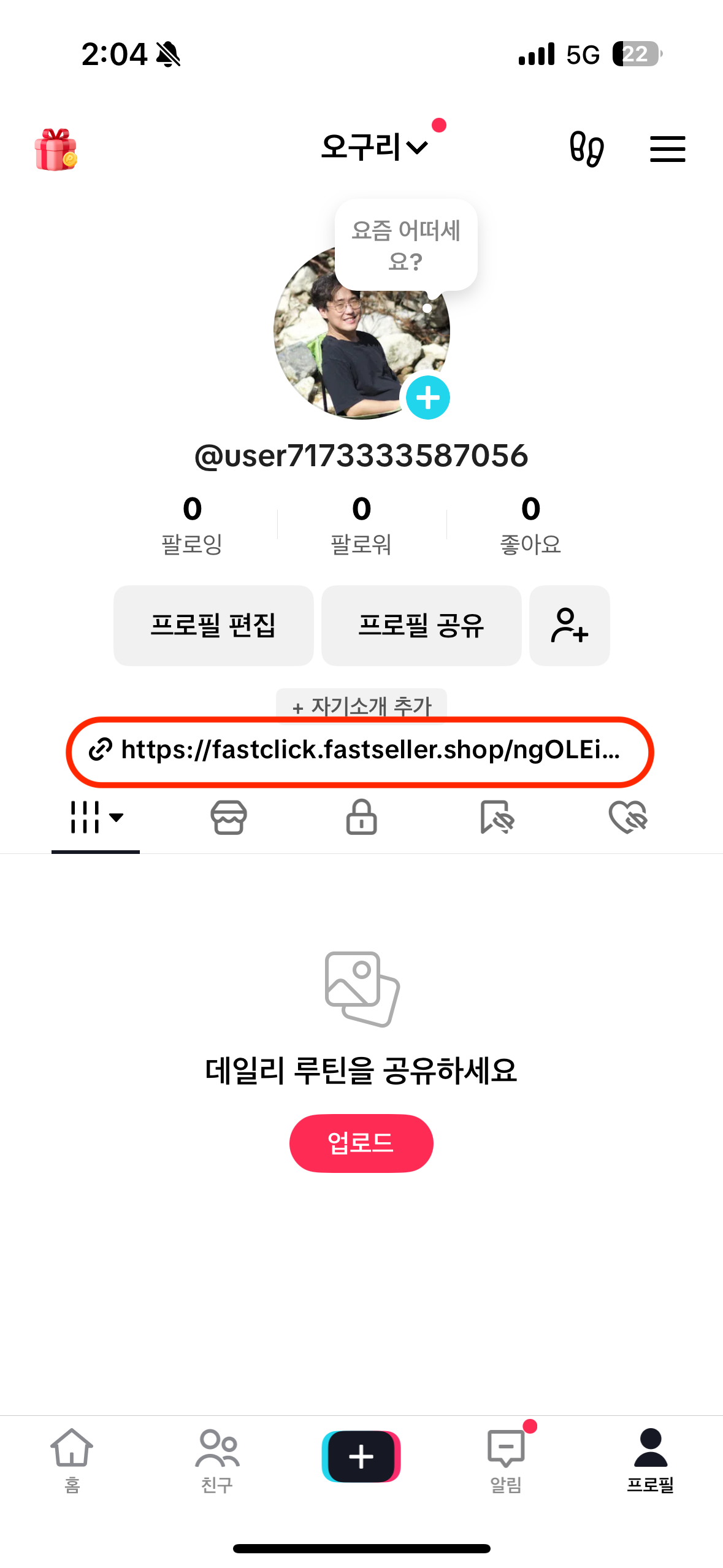
Task: Create a new post with plus button
Action: (x=361, y=1456)
